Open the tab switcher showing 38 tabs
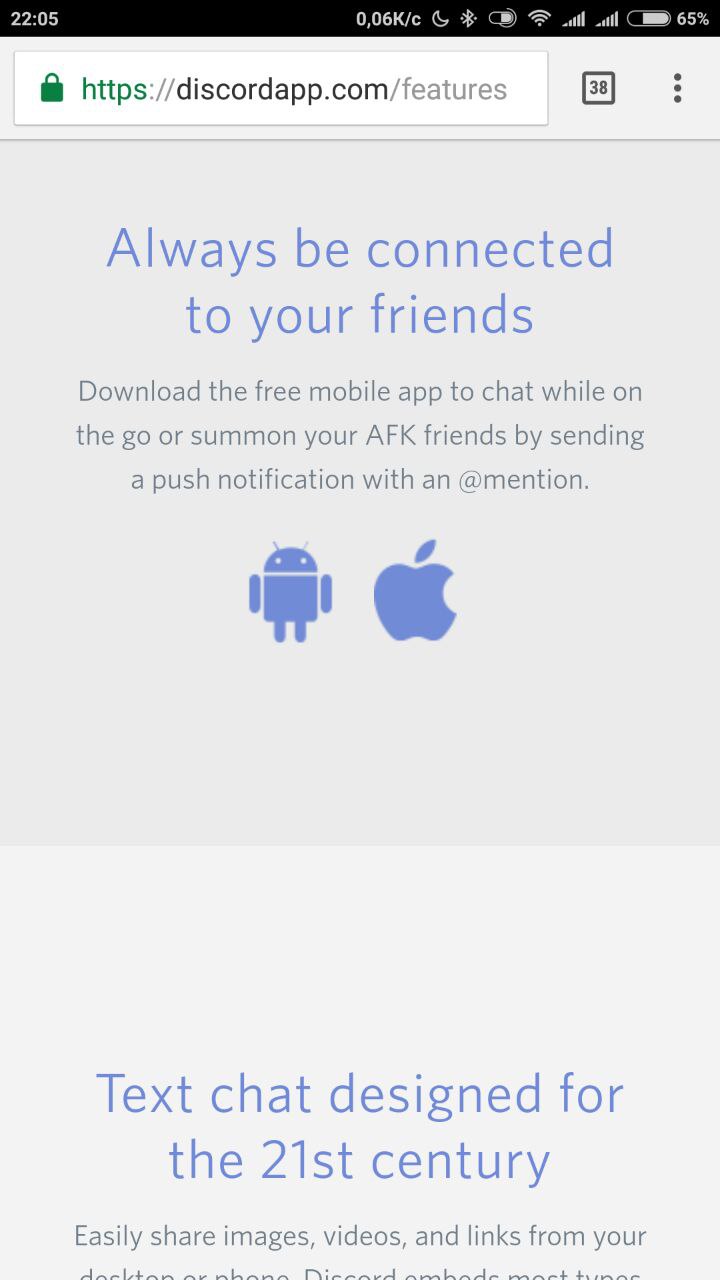The width and height of the screenshot is (720, 1280). pyautogui.click(x=598, y=88)
